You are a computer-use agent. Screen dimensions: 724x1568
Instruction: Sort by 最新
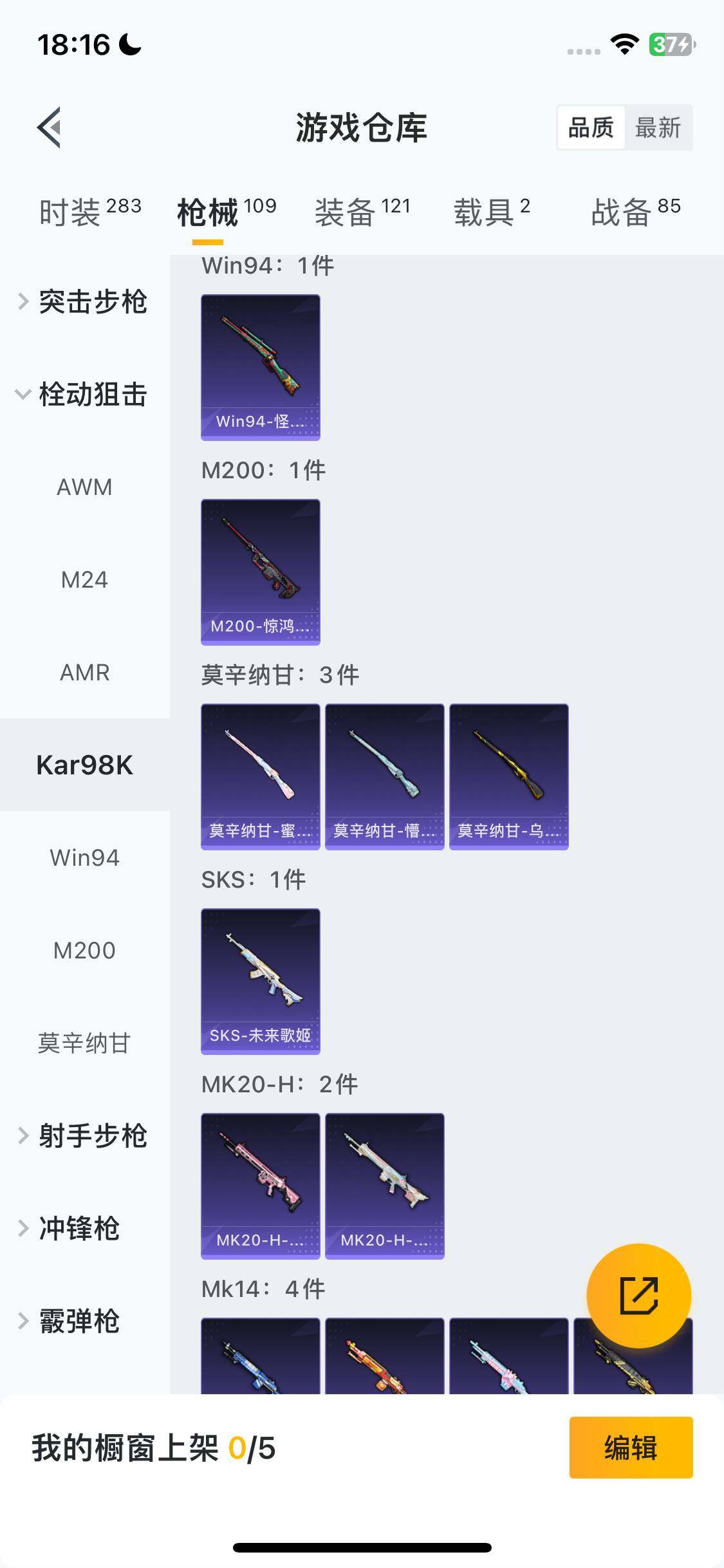click(658, 127)
